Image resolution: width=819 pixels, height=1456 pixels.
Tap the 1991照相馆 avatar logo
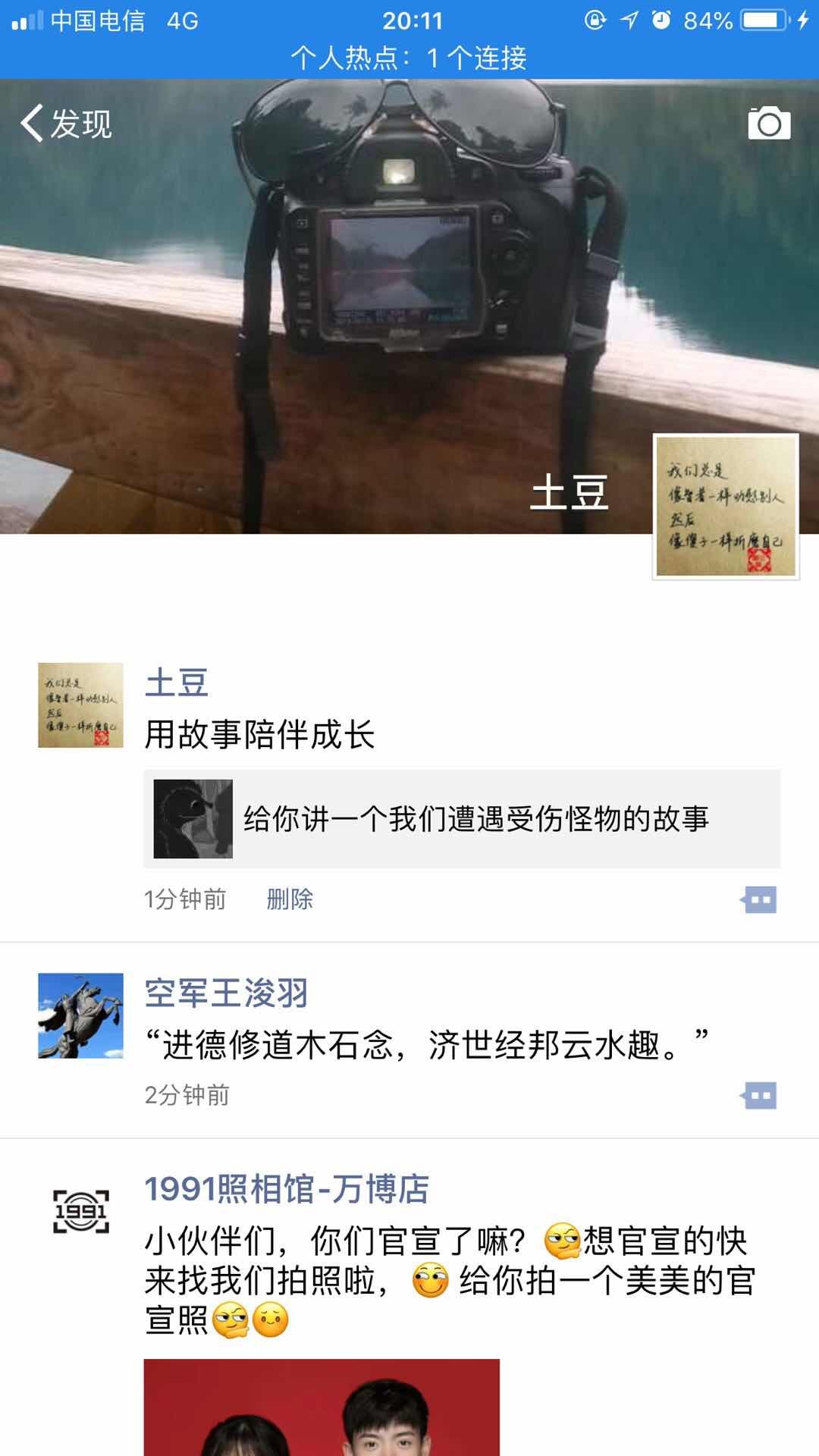(80, 1211)
